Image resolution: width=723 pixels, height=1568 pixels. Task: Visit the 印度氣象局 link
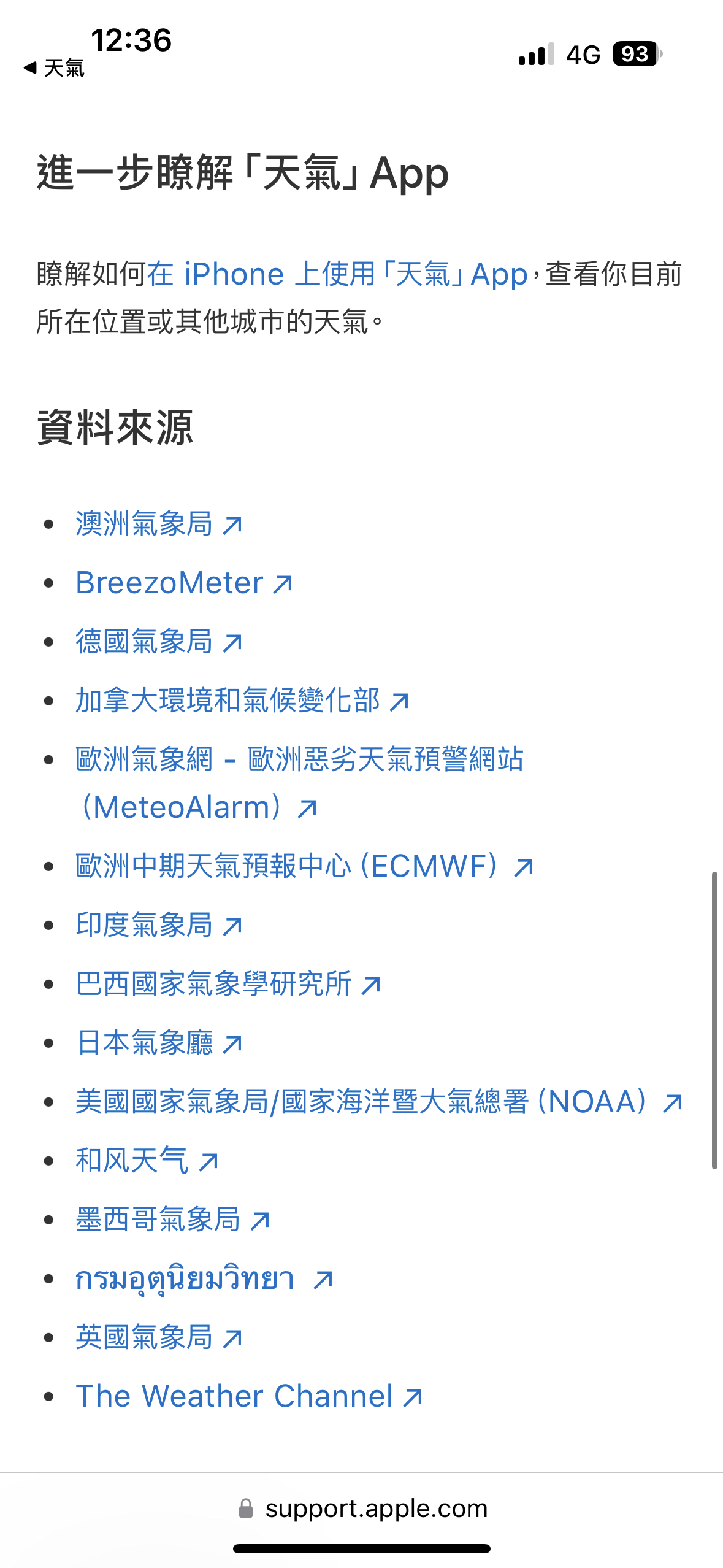(159, 926)
